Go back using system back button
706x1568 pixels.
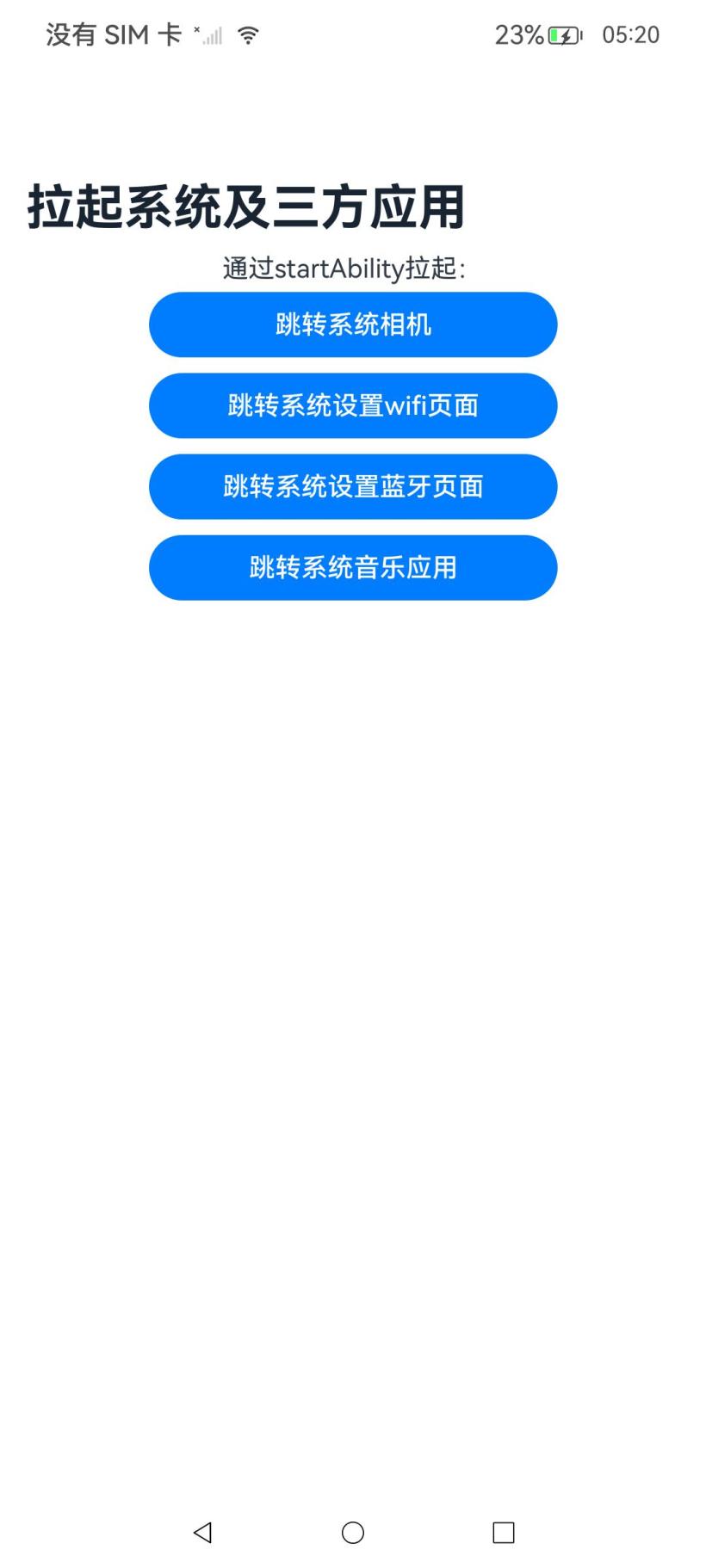[202, 1532]
